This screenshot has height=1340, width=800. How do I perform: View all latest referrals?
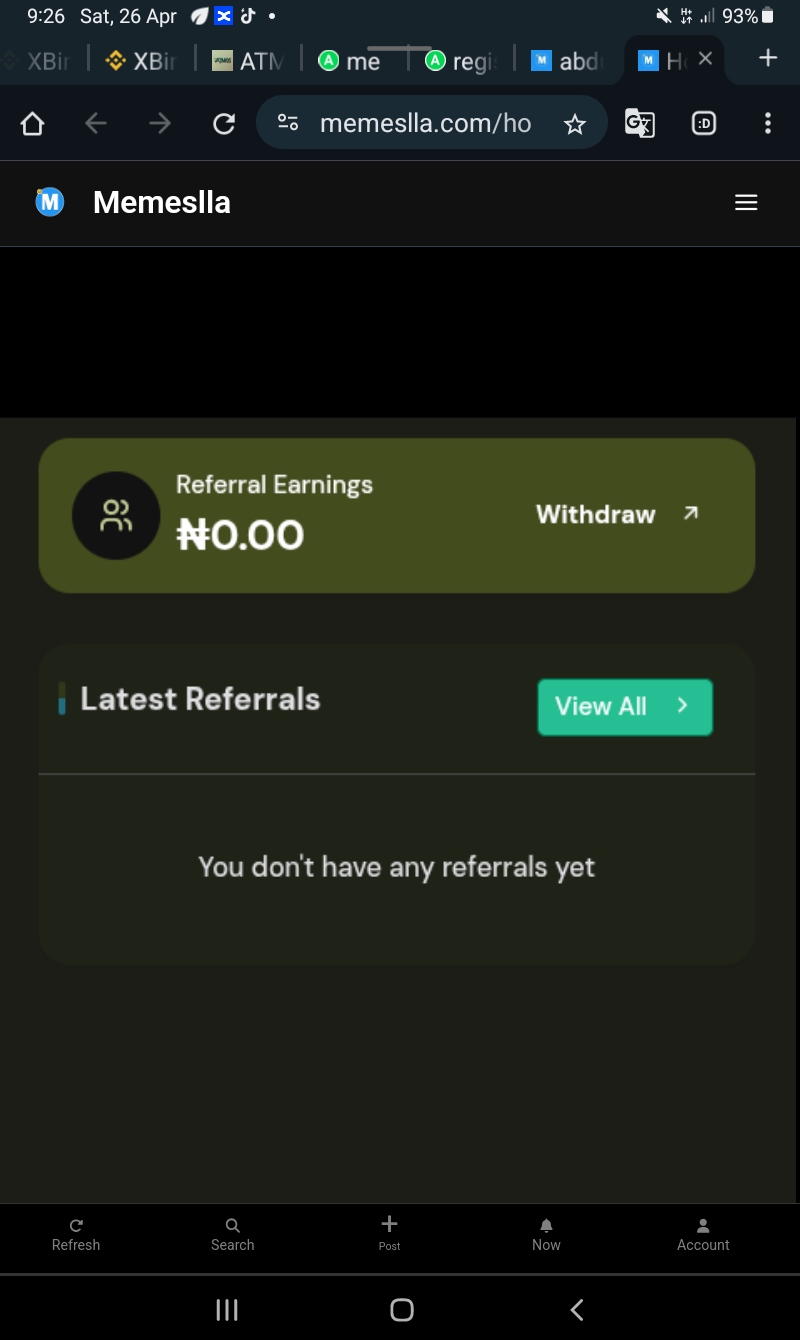tap(625, 707)
